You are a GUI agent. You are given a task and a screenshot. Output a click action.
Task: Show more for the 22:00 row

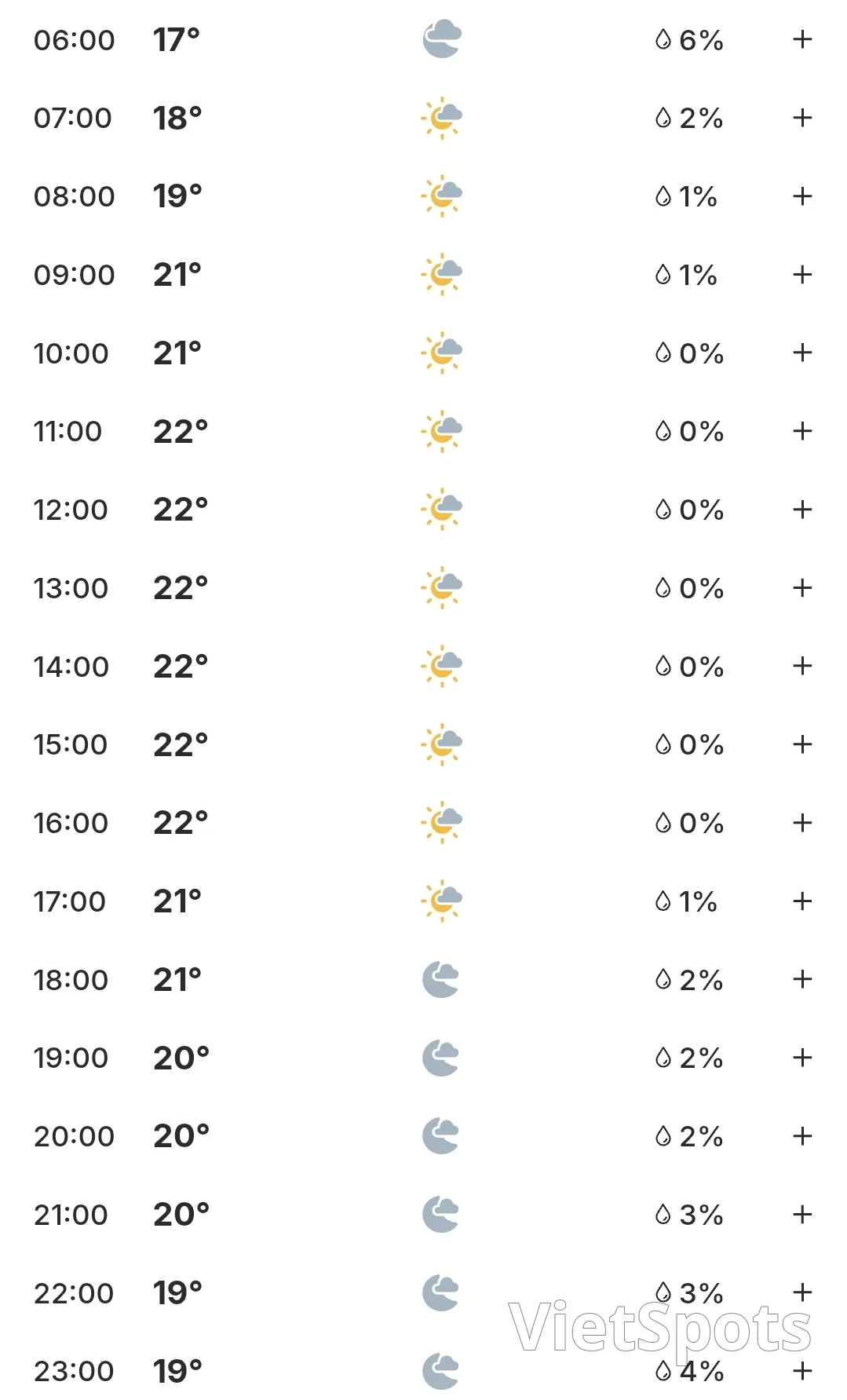tap(801, 1292)
